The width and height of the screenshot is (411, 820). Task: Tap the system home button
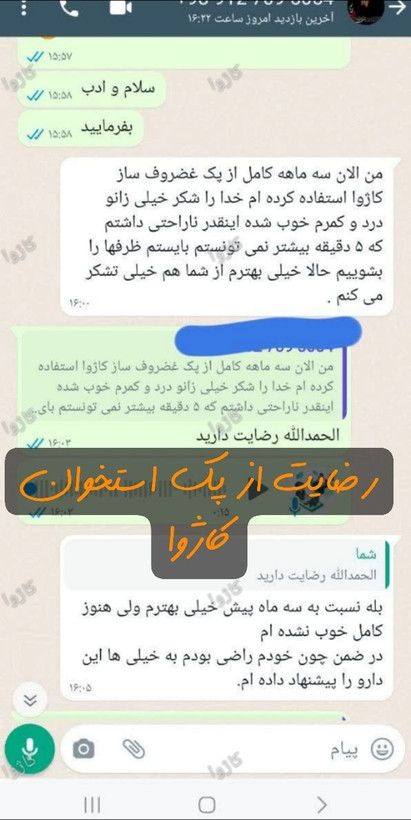click(206, 804)
